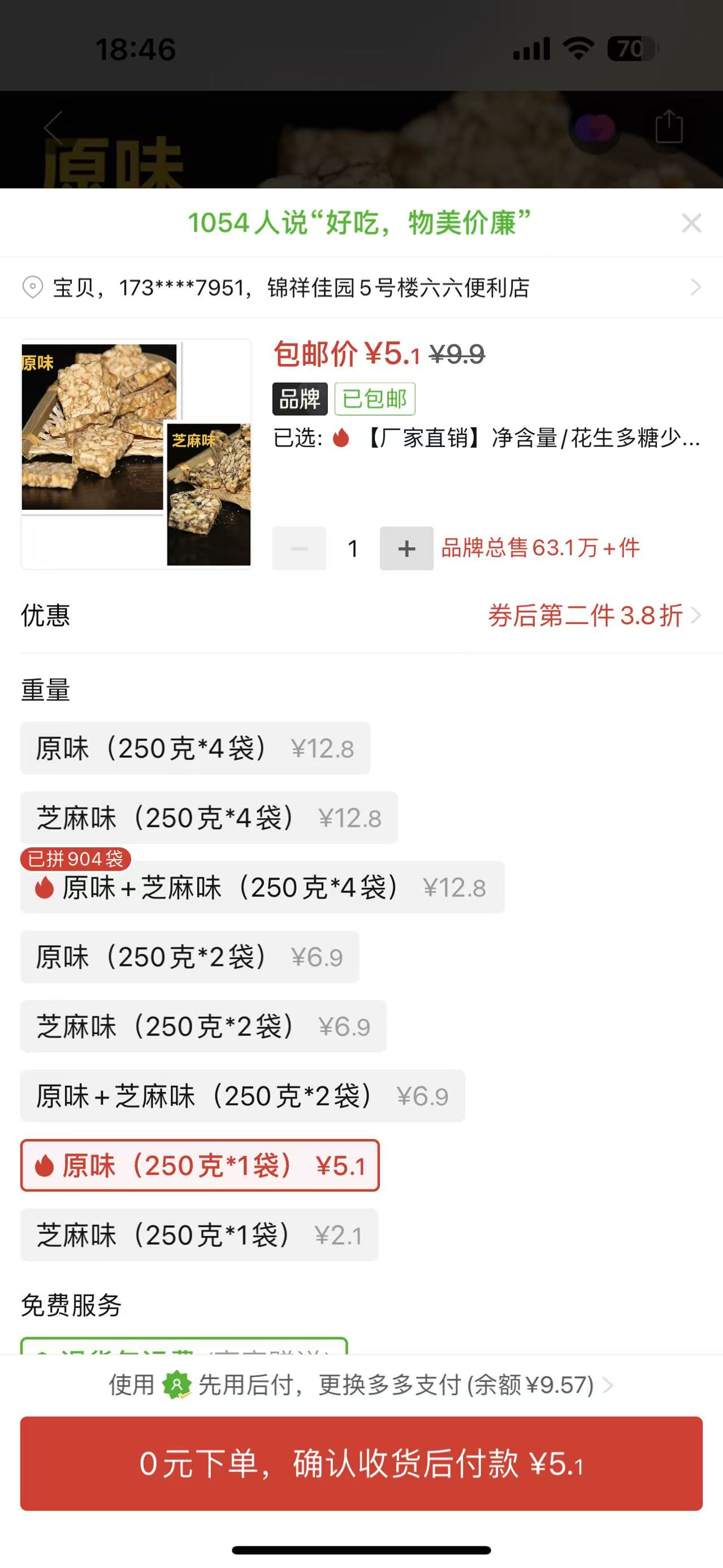723x1568 pixels.
Task: Open the delivery address row
Action: pos(362,287)
